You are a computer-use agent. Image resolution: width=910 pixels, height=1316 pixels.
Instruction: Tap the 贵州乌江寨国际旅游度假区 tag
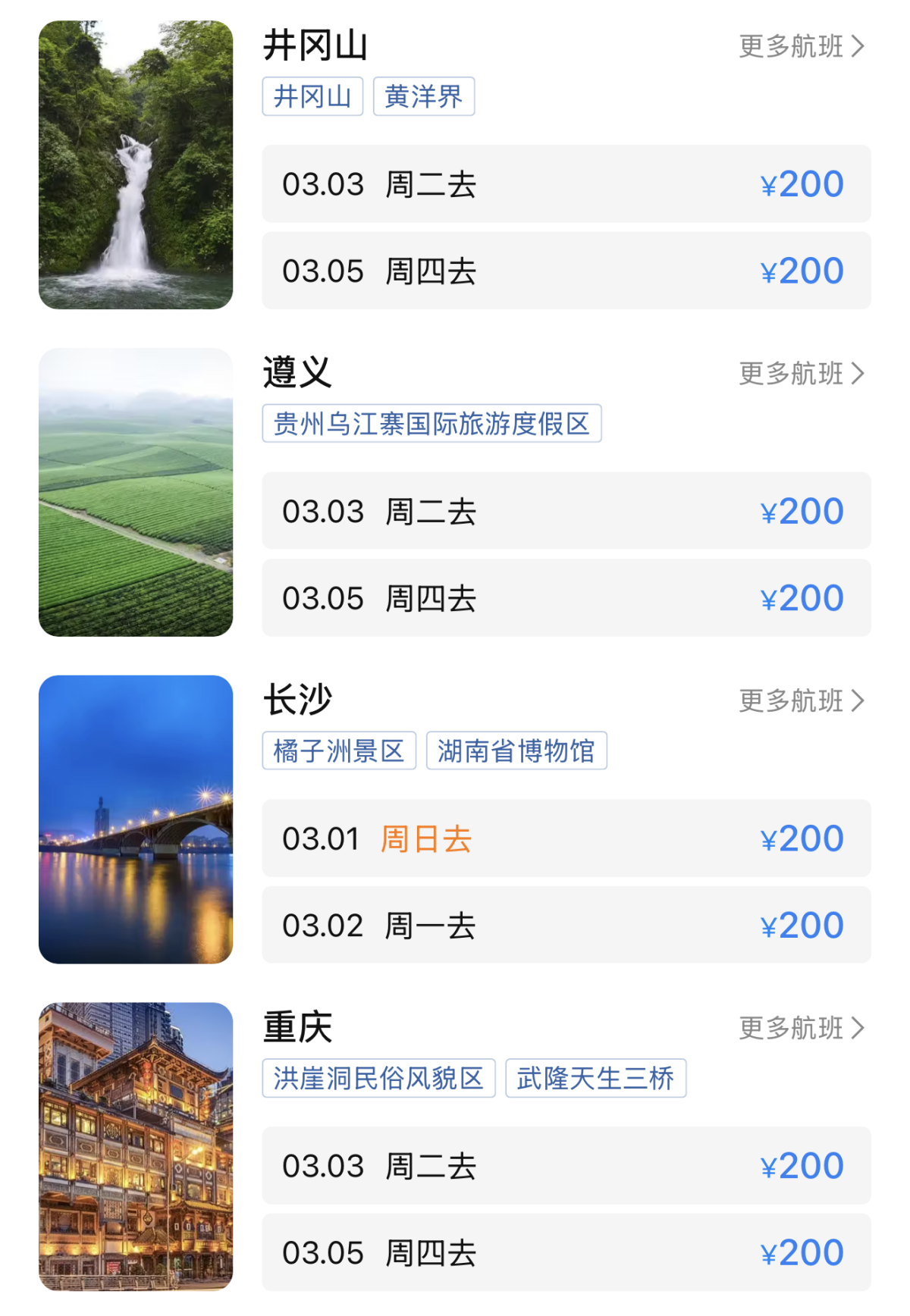(431, 424)
